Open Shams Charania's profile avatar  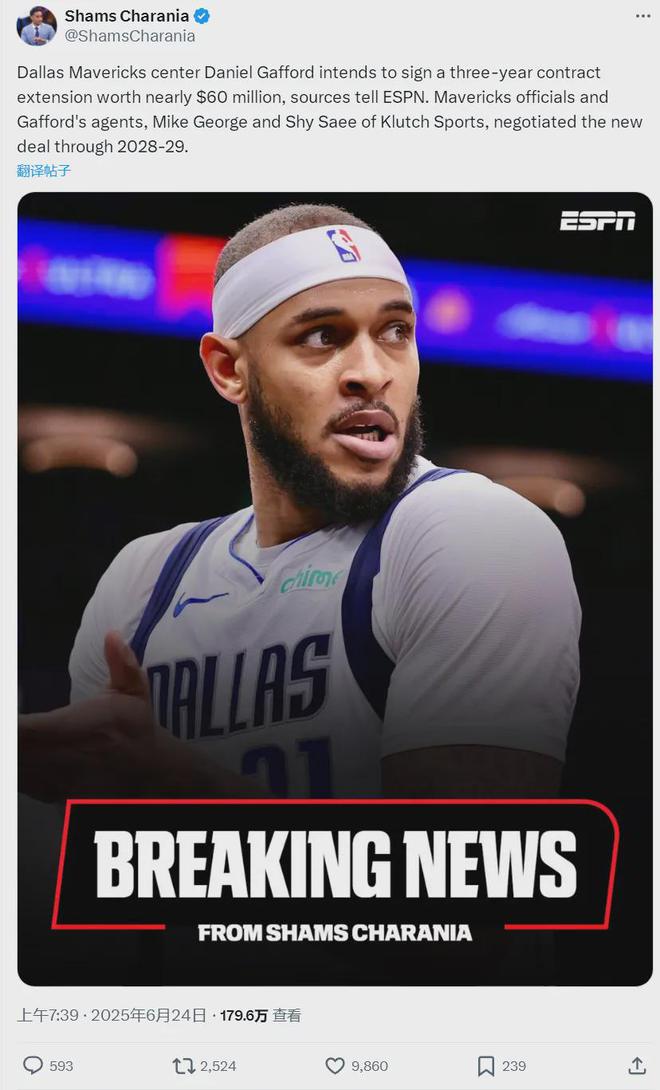37,26
